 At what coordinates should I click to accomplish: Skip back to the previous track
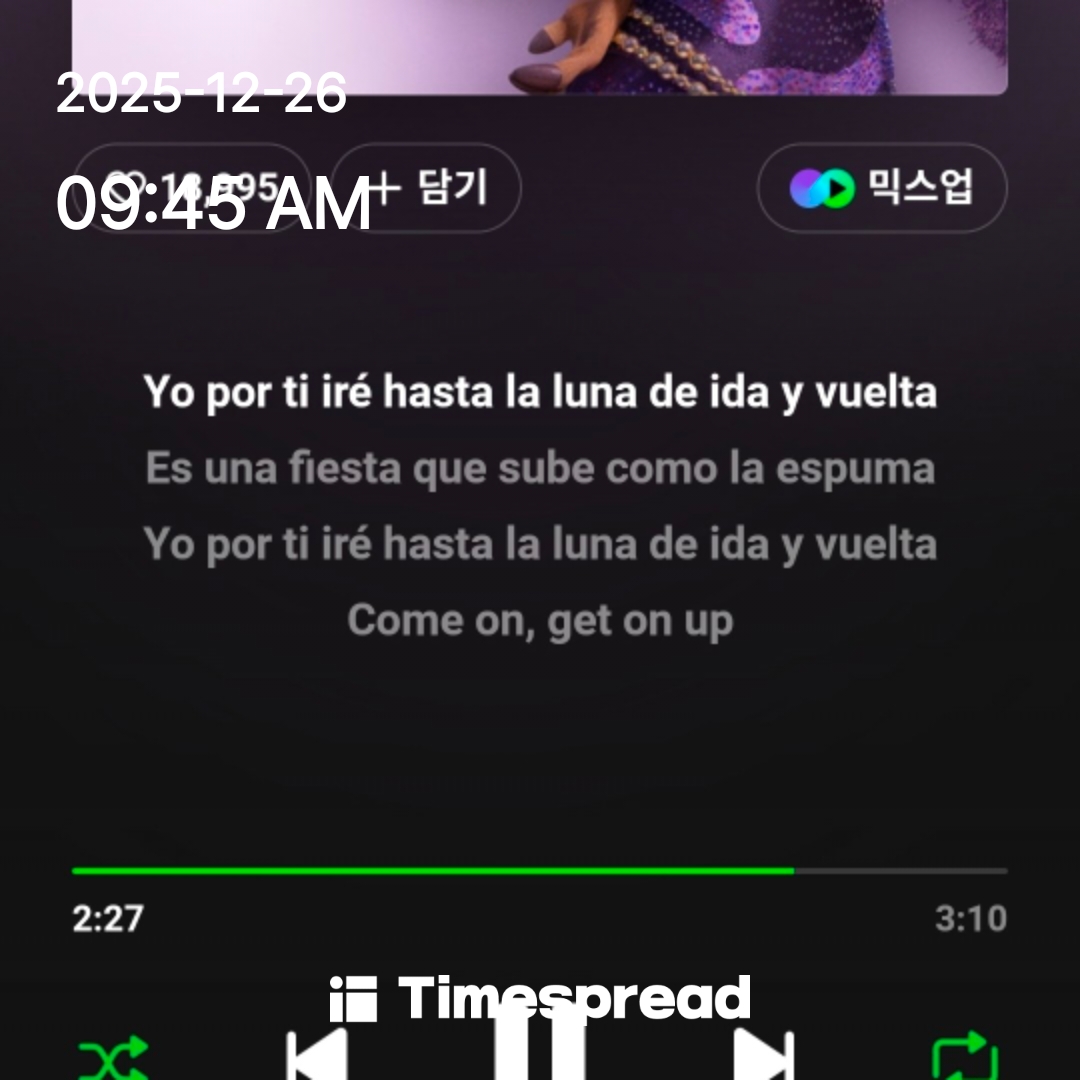coord(316,1056)
